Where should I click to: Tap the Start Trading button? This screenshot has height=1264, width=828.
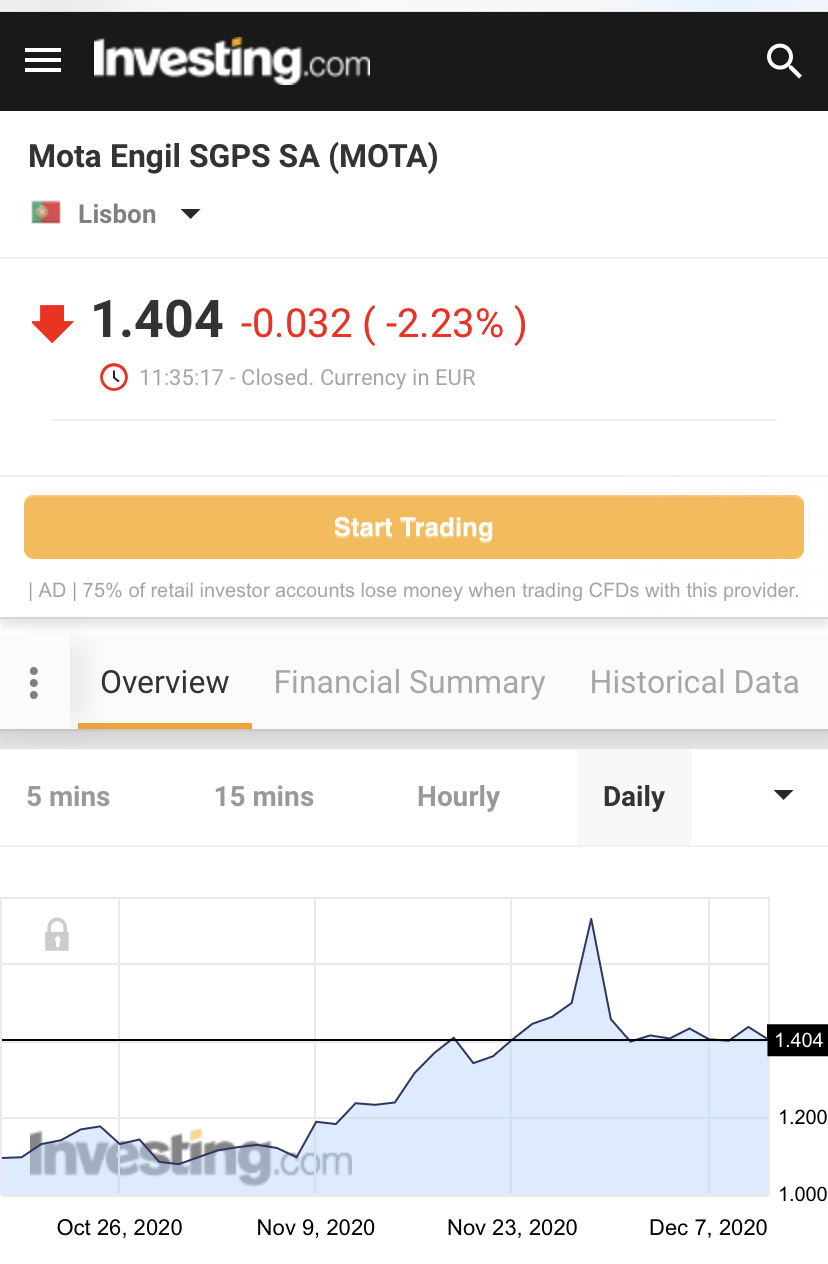point(414,527)
